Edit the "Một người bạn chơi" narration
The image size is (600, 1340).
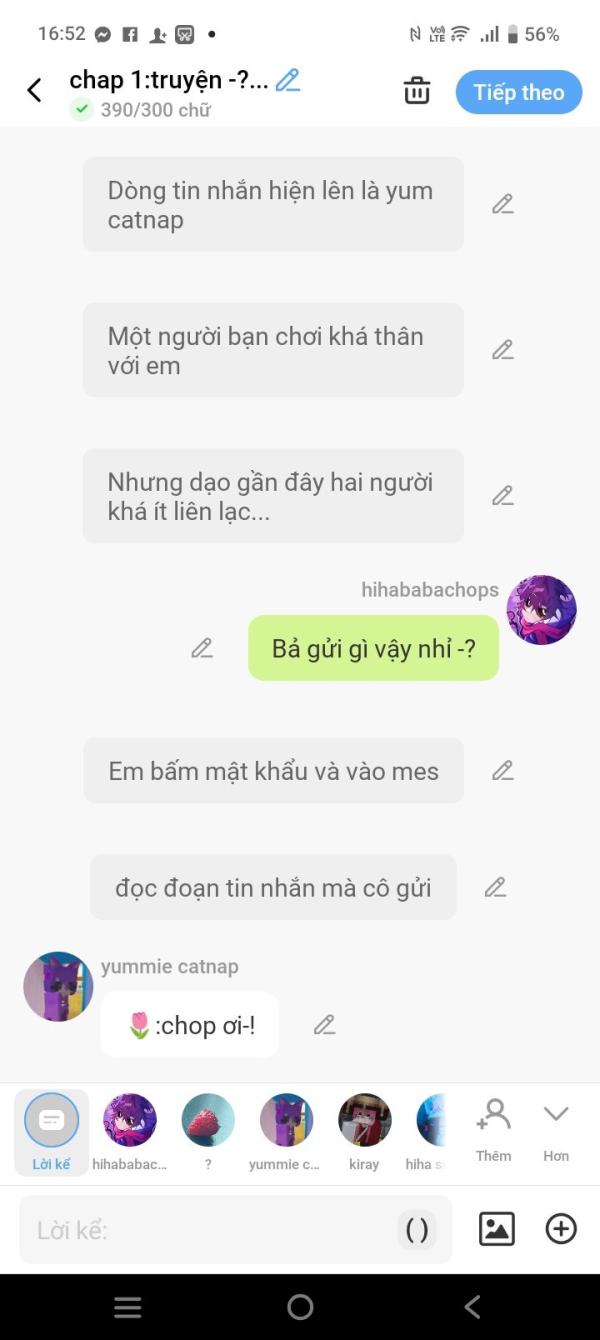(x=502, y=350)
